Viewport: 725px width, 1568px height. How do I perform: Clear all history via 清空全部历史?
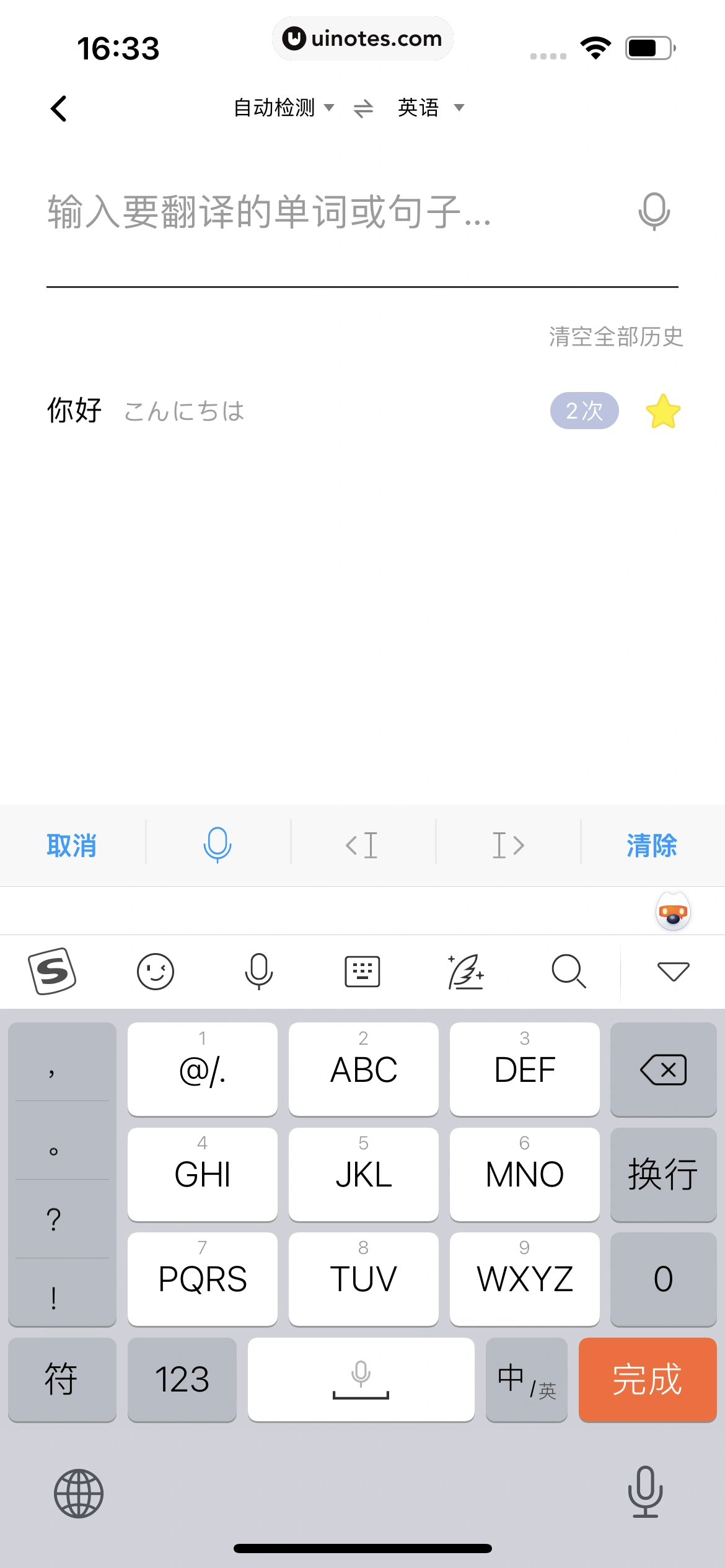point(615,337)
